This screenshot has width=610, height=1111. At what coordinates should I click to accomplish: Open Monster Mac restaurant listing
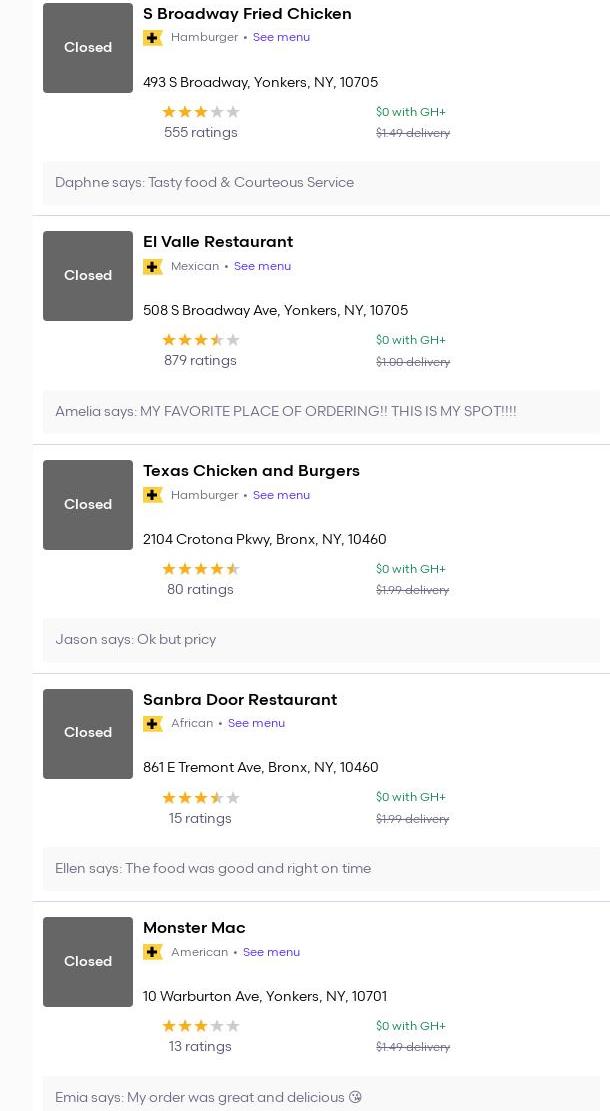point(194,928)
